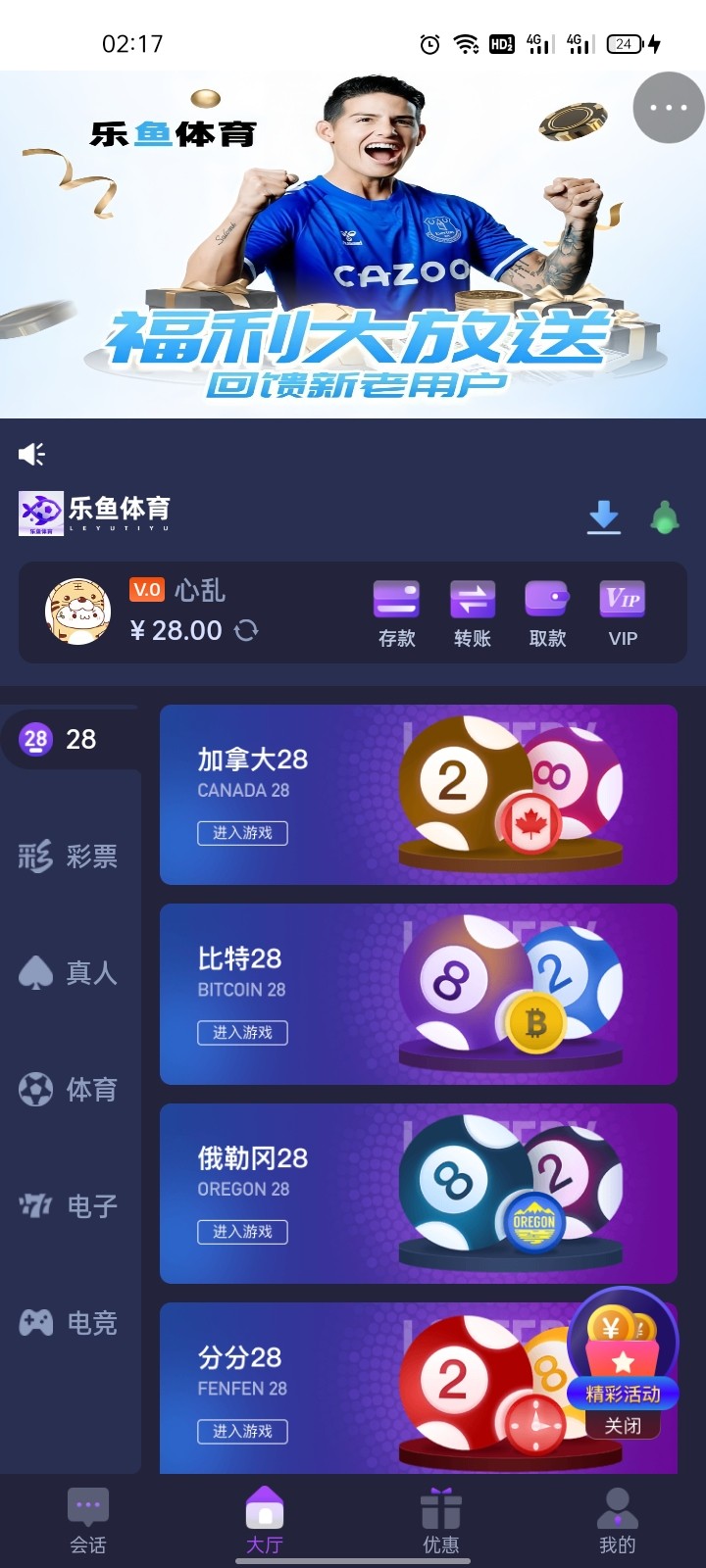The image size is (706, 1568).
Task: Open the green notifications bell
Action: click(665, 516)
